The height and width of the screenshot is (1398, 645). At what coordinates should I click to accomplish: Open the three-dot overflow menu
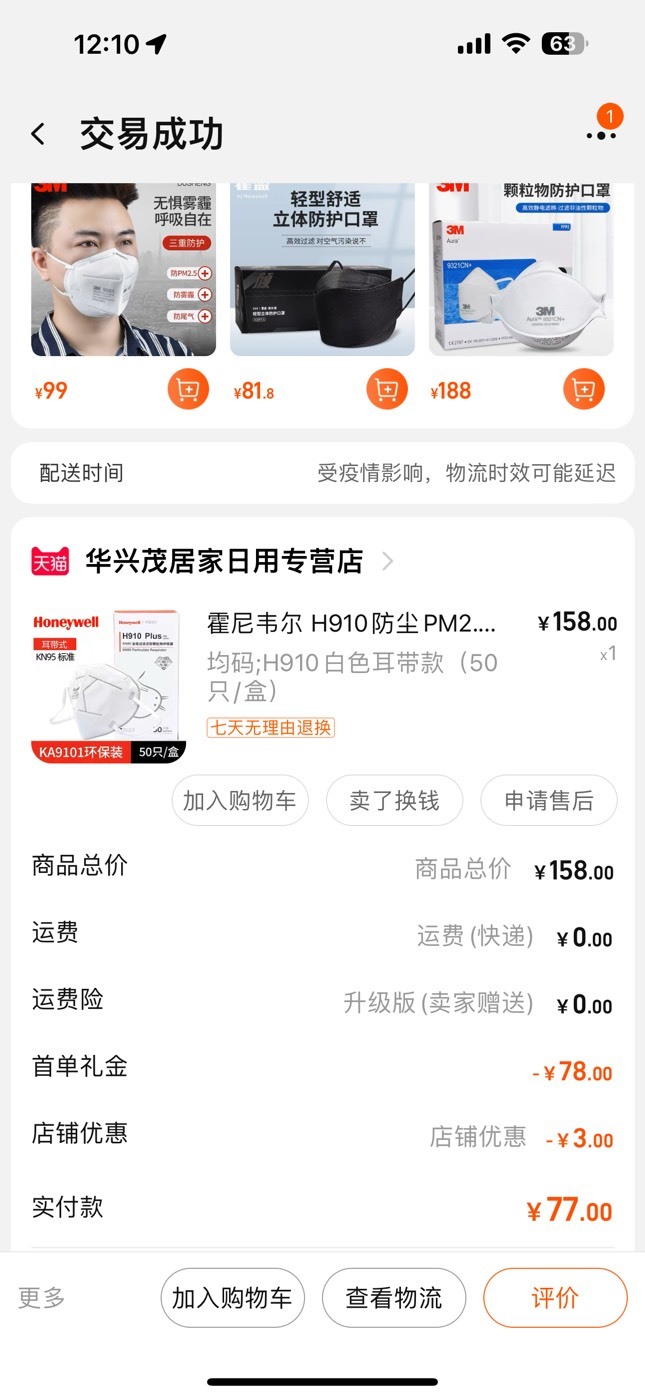(x=601, y=134)
